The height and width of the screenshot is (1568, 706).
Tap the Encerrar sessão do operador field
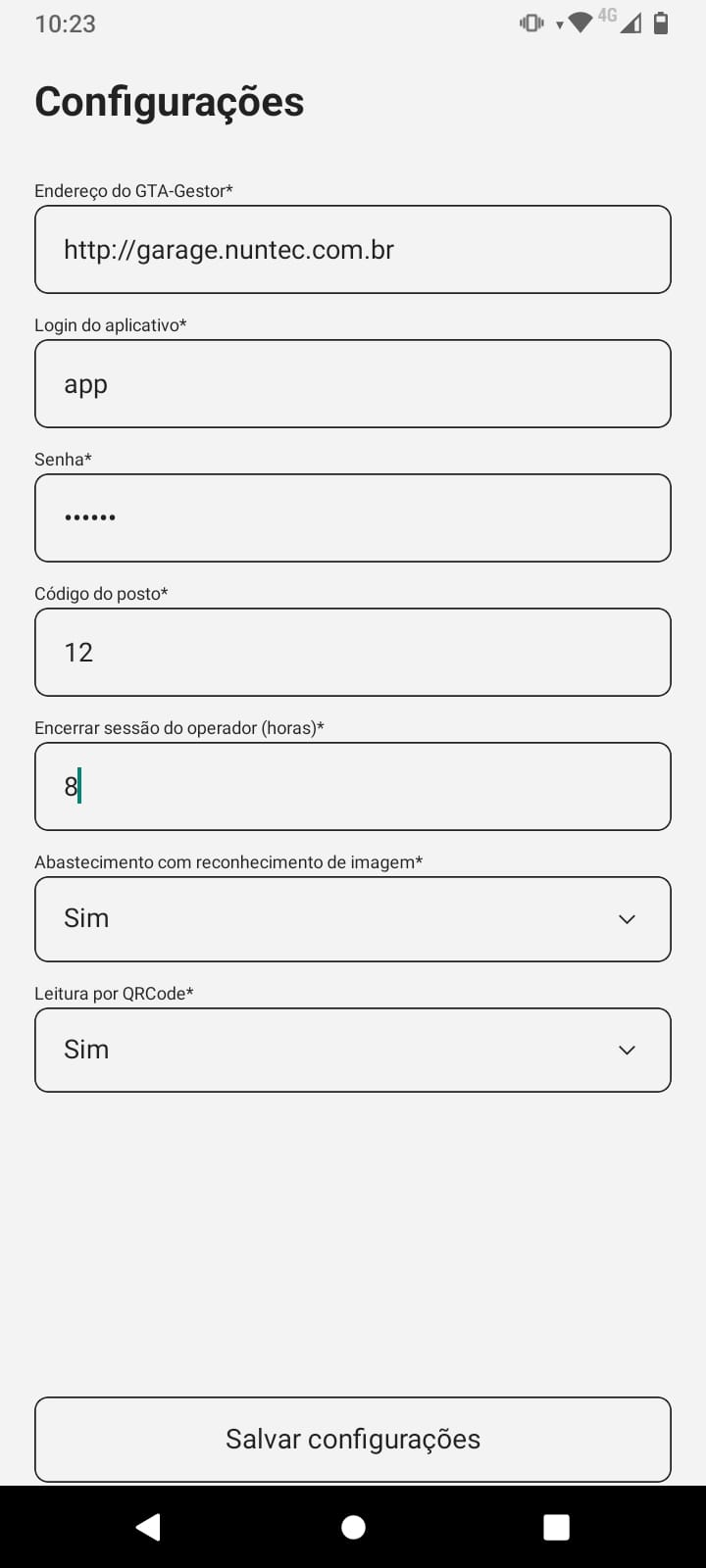tap(353, 787)
